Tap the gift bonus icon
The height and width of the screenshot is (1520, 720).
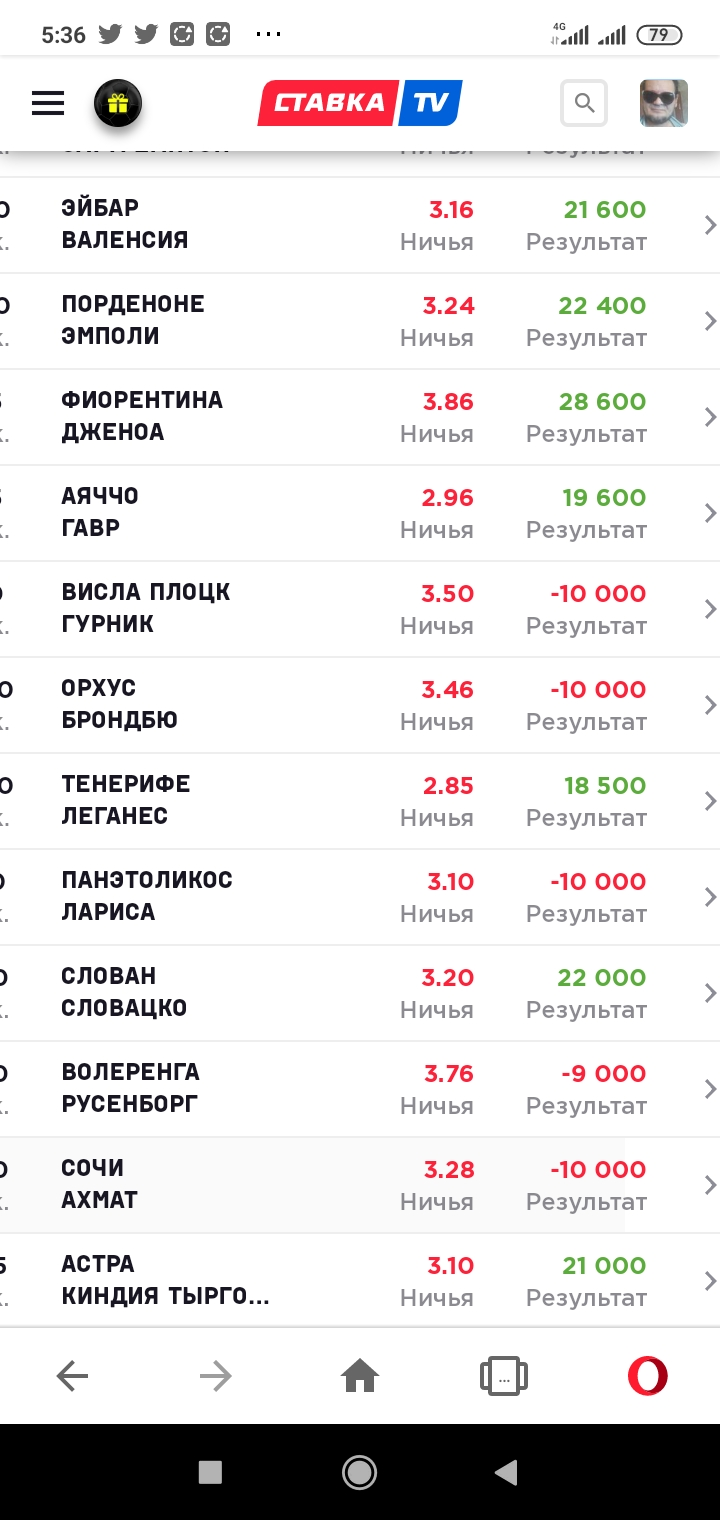click(118, 103)
